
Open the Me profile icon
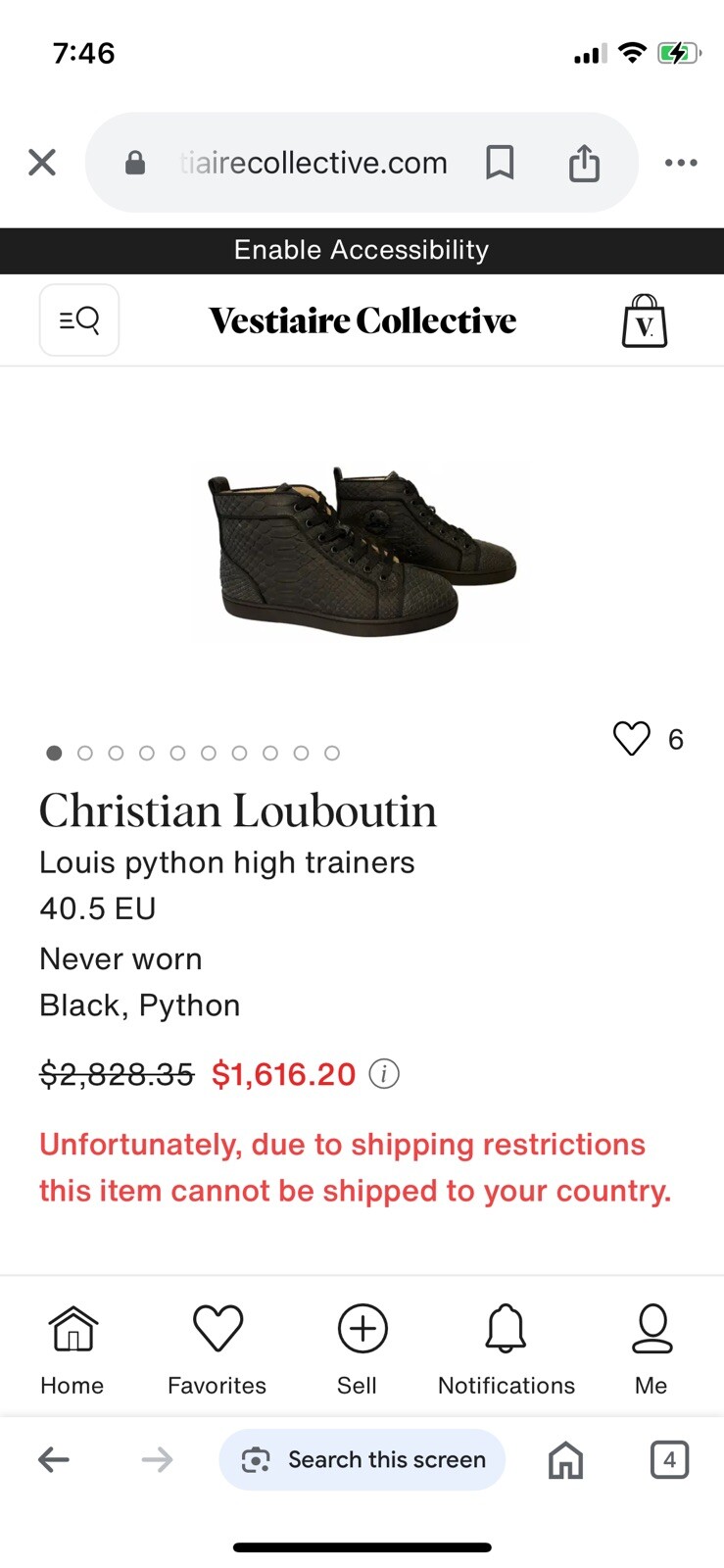pyautogui.click(x=650, y=1329)
